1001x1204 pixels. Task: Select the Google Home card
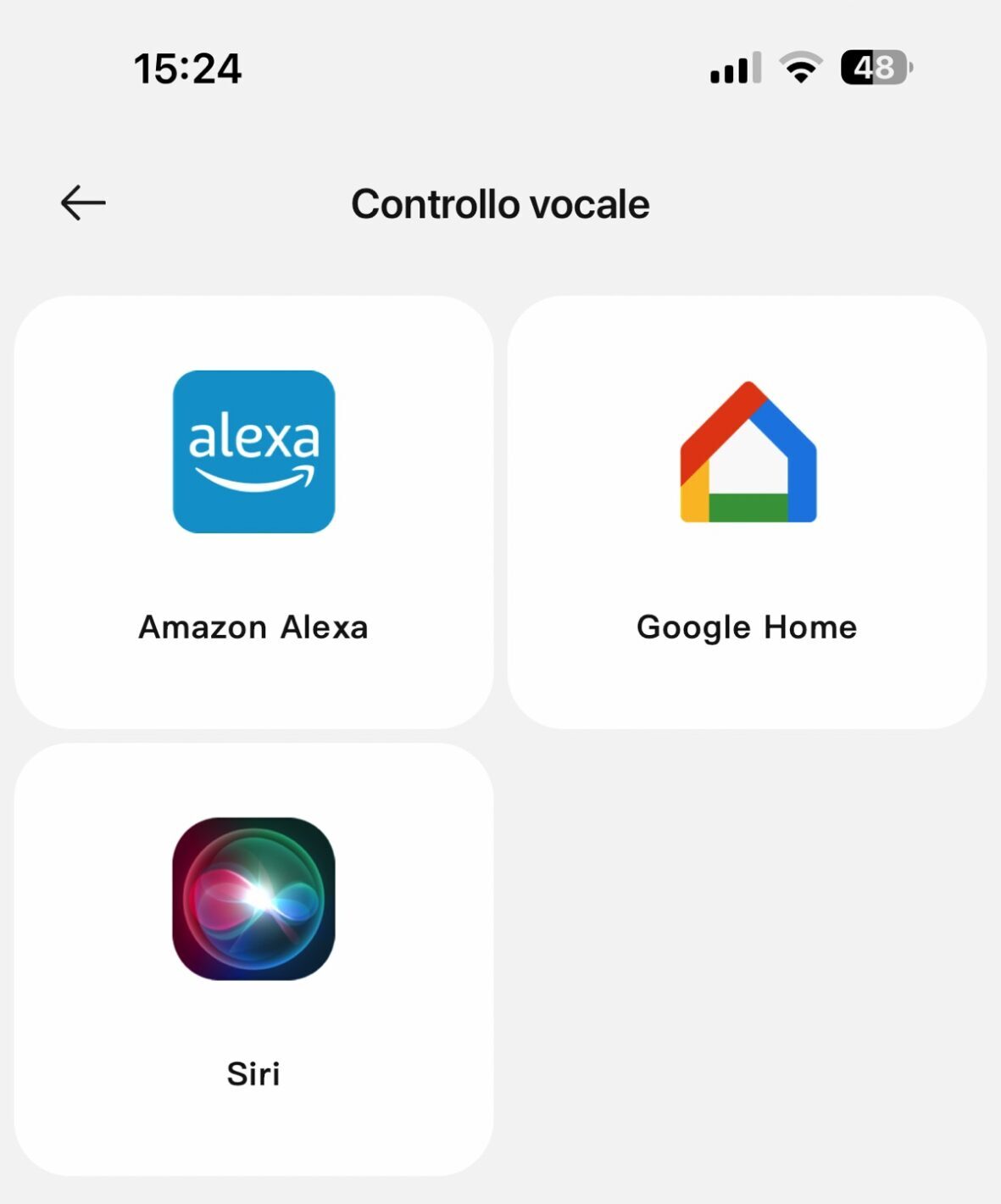tap(747, 511)
